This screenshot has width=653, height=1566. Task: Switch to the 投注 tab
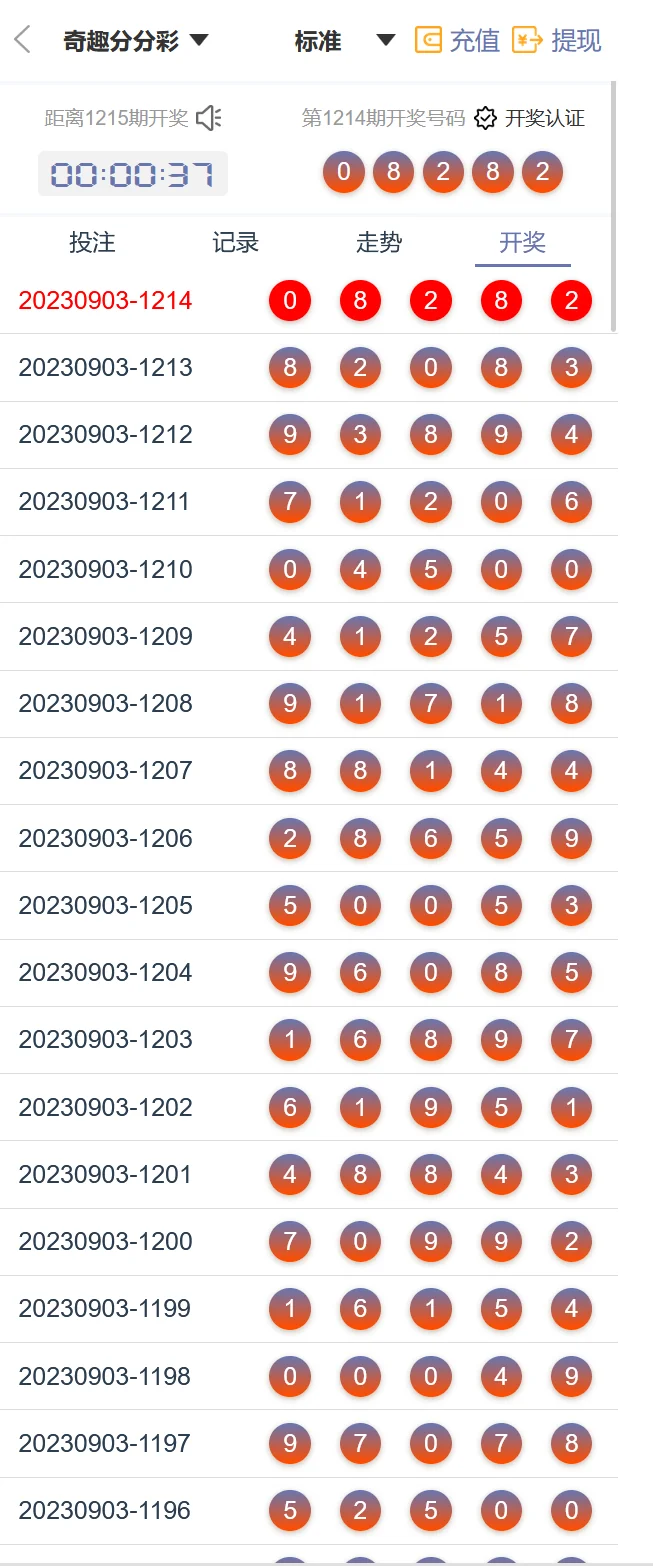(92, 242)
